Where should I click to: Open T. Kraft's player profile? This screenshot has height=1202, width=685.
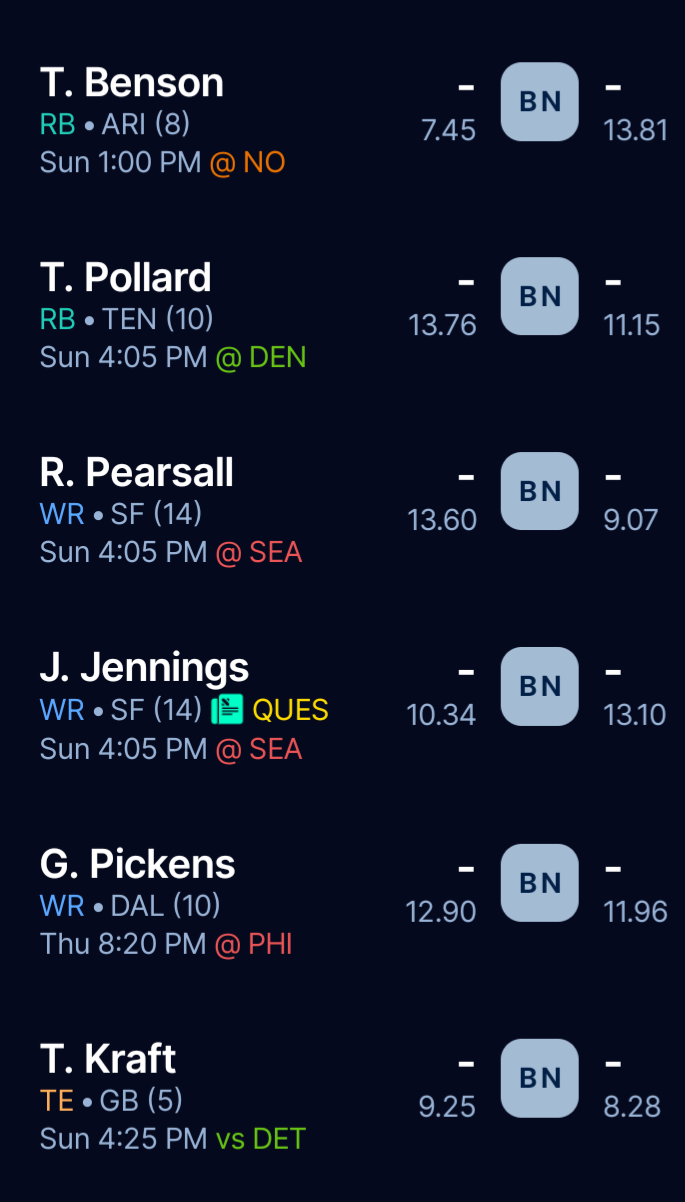[108, 1059]
